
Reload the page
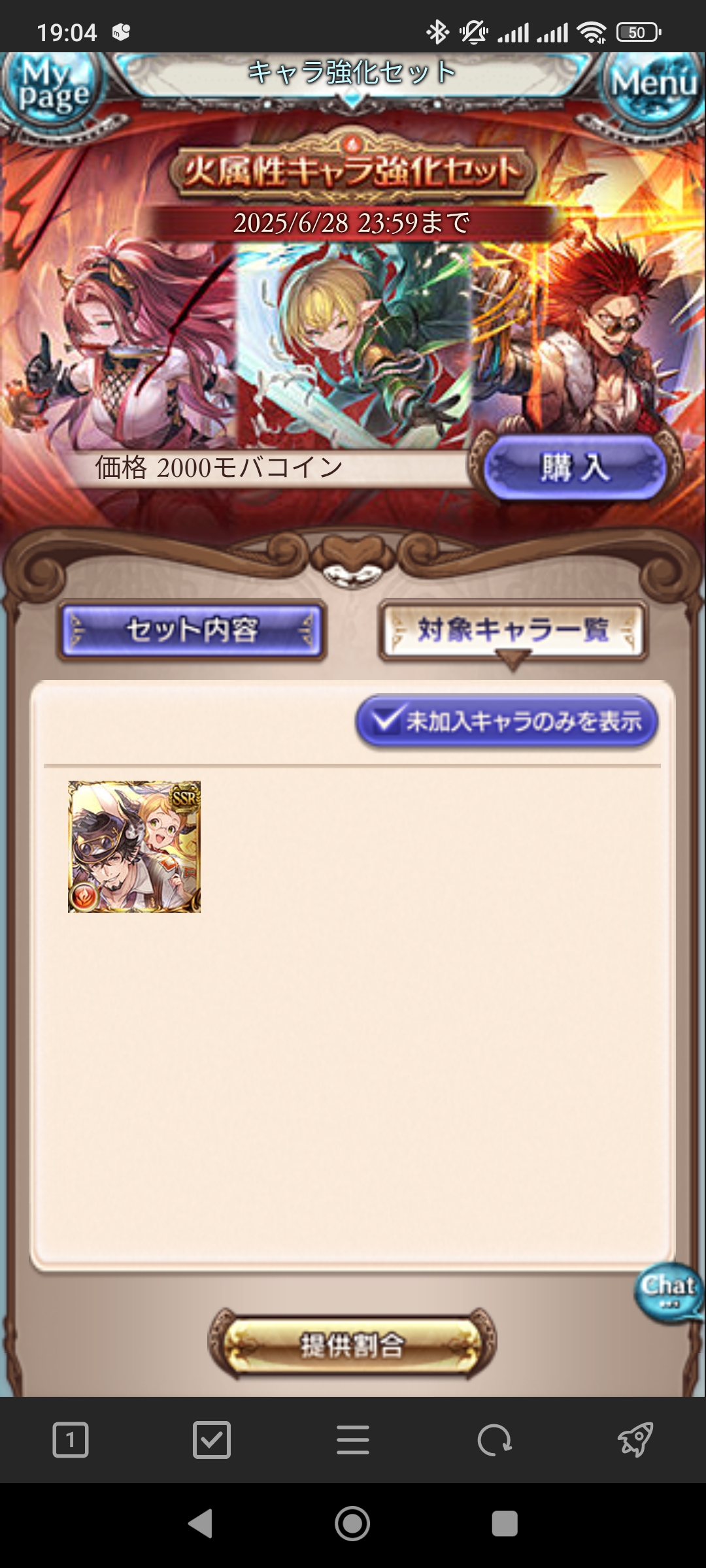pos(494,1440)
